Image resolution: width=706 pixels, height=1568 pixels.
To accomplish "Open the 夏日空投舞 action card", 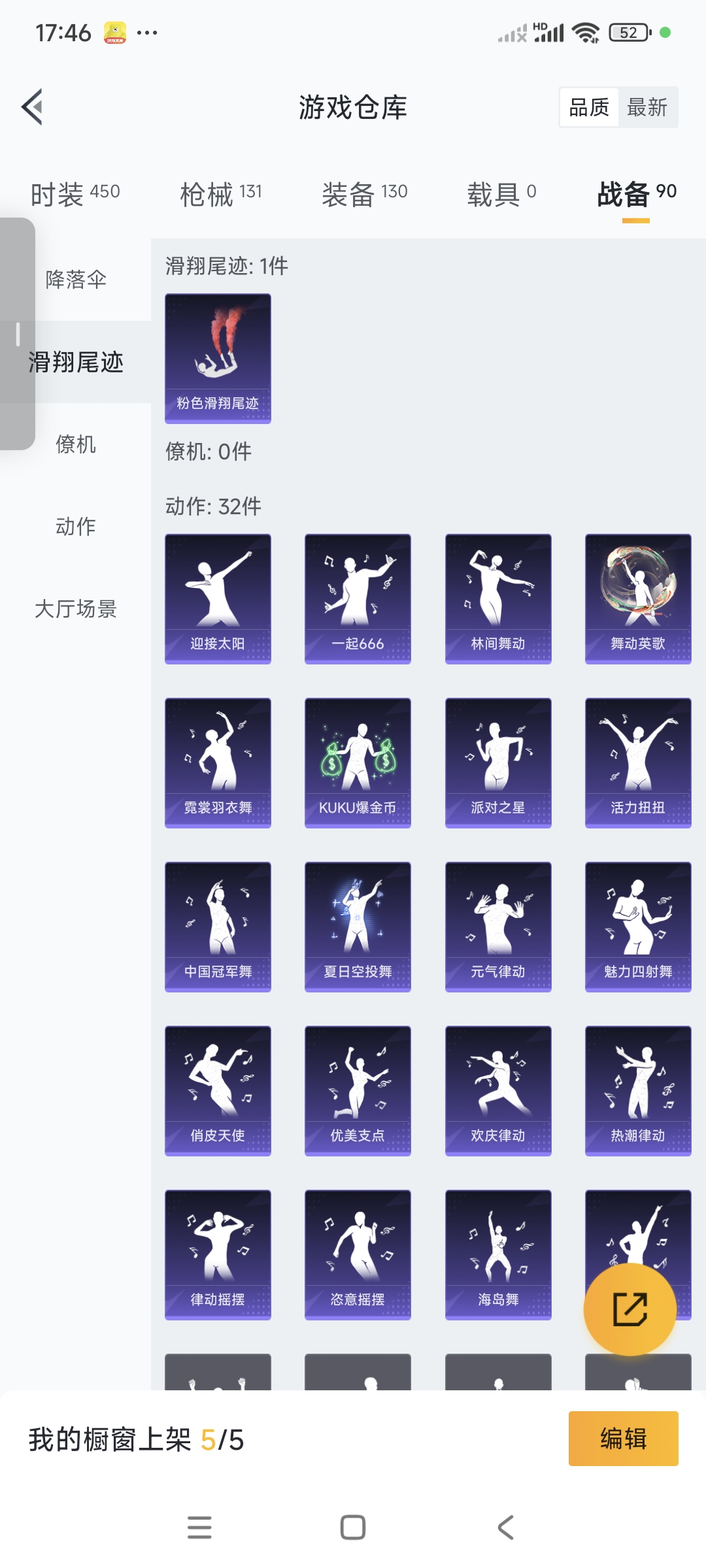I will click(358, 926).
